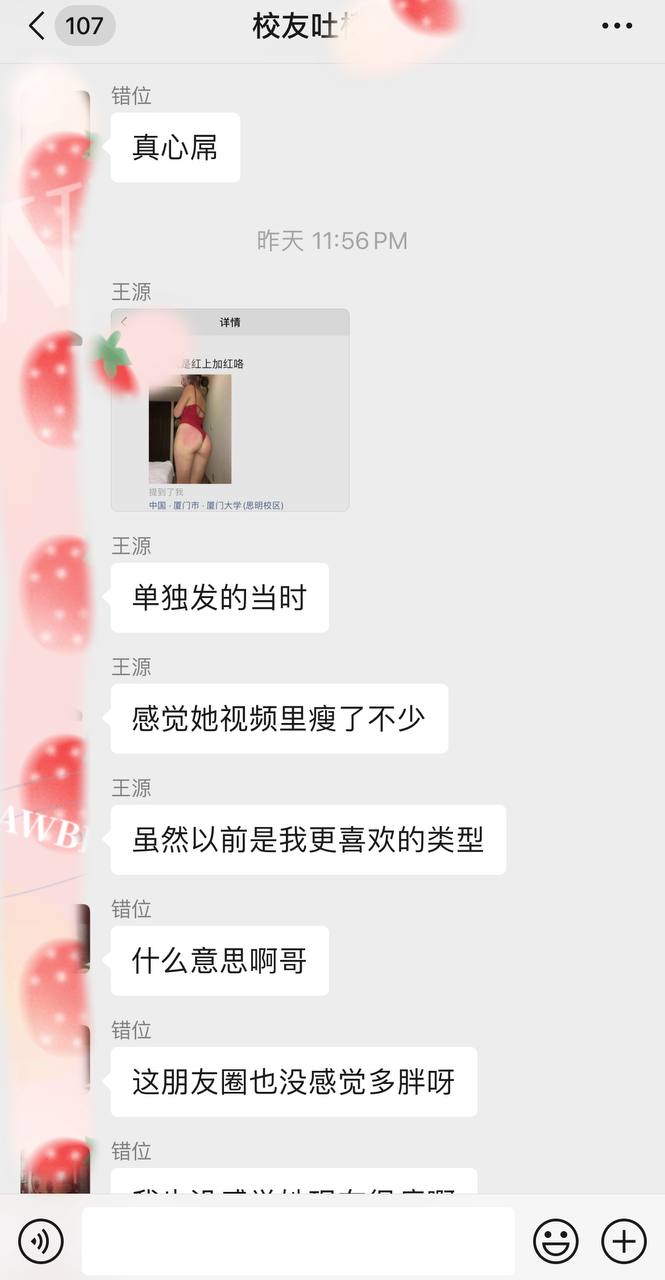Open the group chat overflow menu
This screenshot has width=665, height=1280.
point(617,26)
